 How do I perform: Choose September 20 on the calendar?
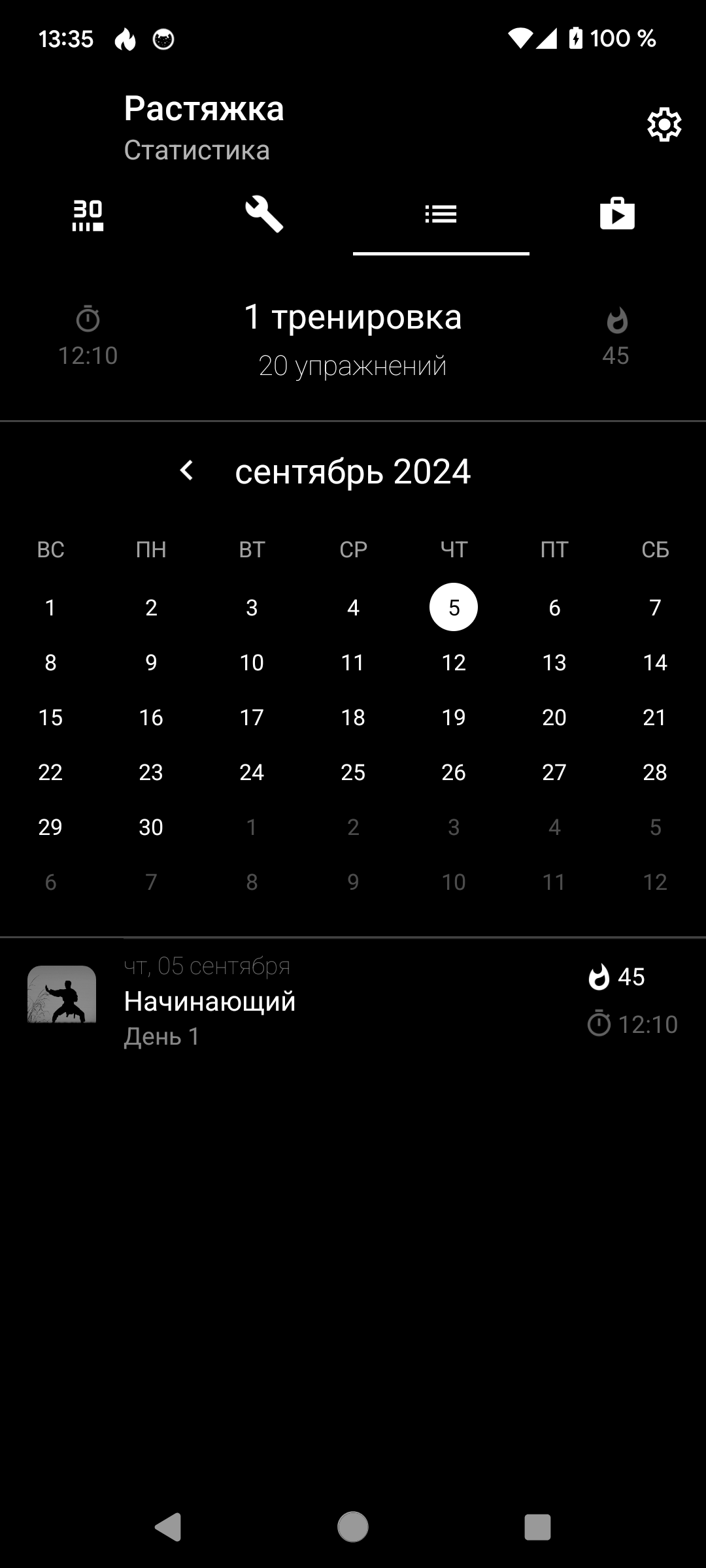pos(554,717)
